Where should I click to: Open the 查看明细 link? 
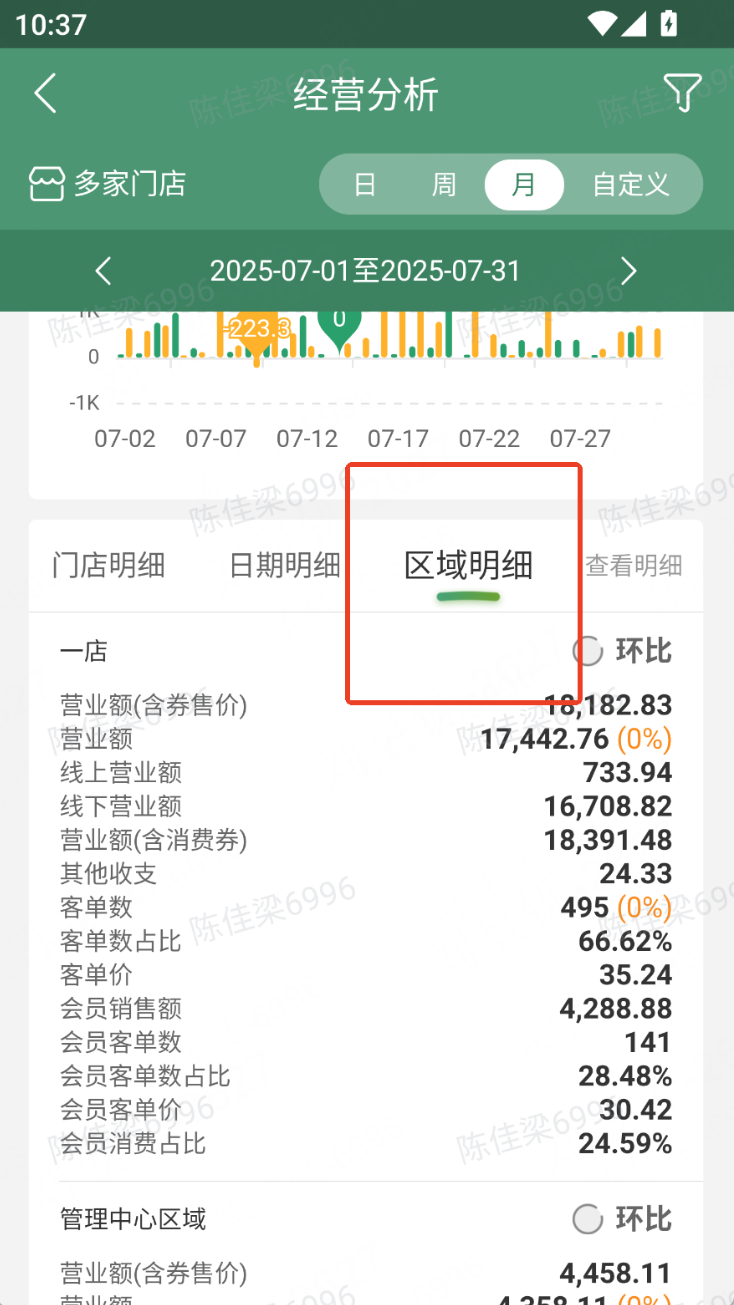tap(634, 566)
